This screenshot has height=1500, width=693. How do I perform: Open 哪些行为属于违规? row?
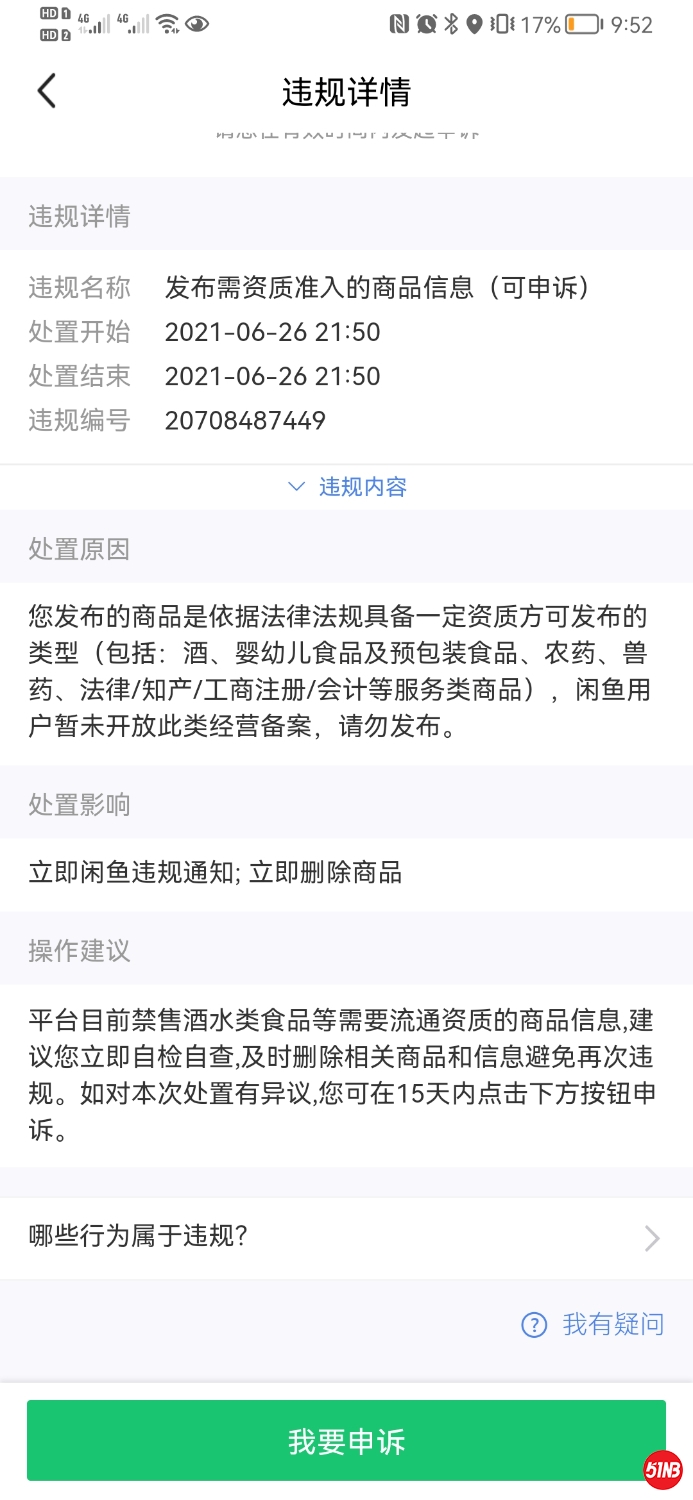(346, 1238)
